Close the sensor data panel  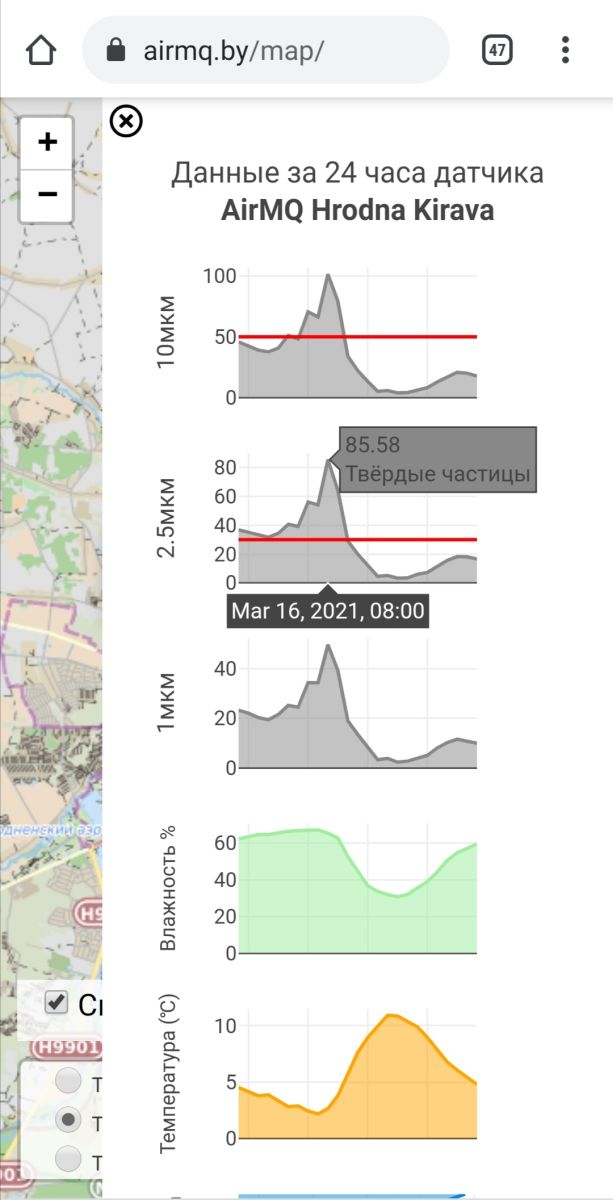126,122
